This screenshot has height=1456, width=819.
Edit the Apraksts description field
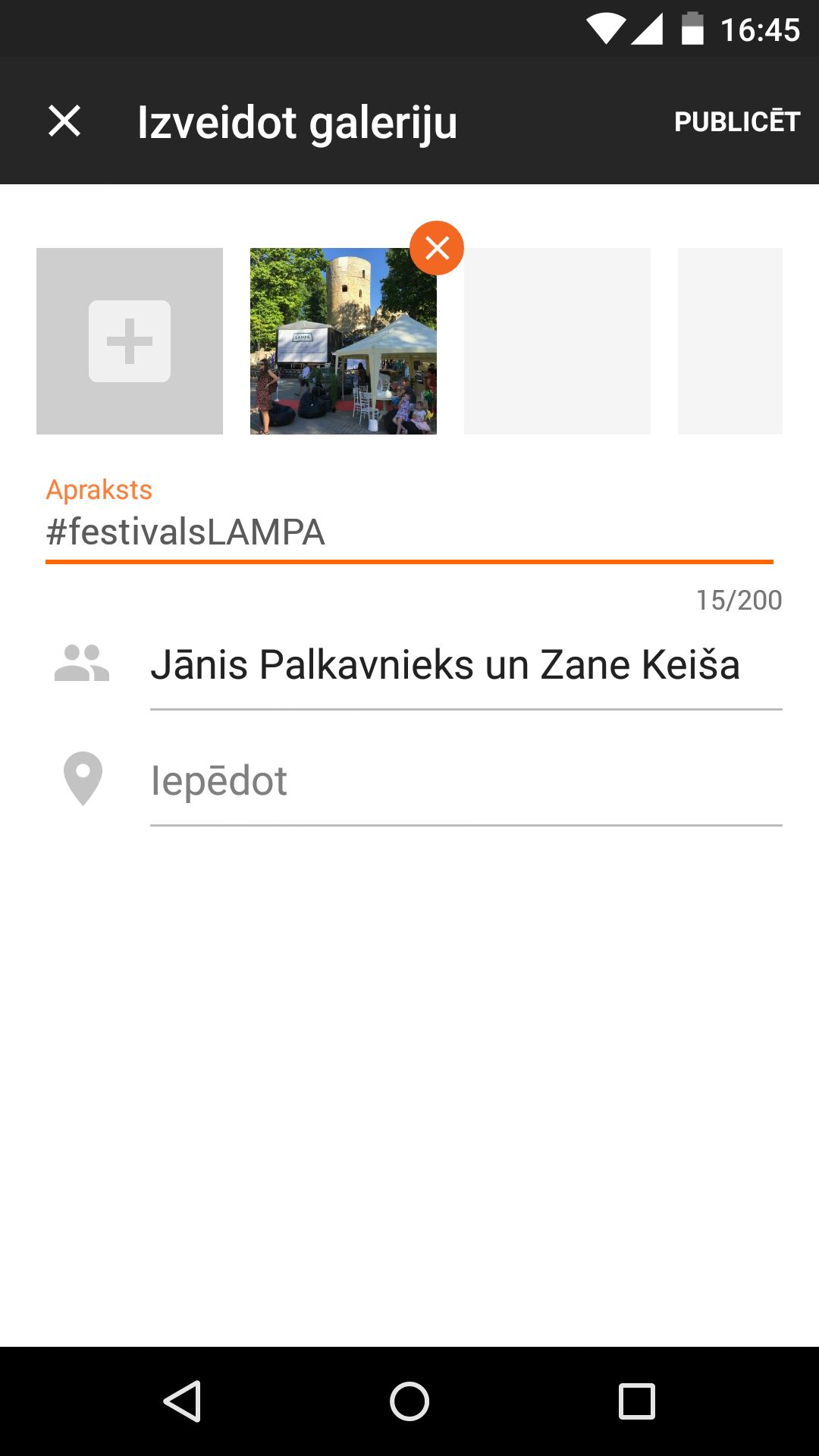point(408,532)
